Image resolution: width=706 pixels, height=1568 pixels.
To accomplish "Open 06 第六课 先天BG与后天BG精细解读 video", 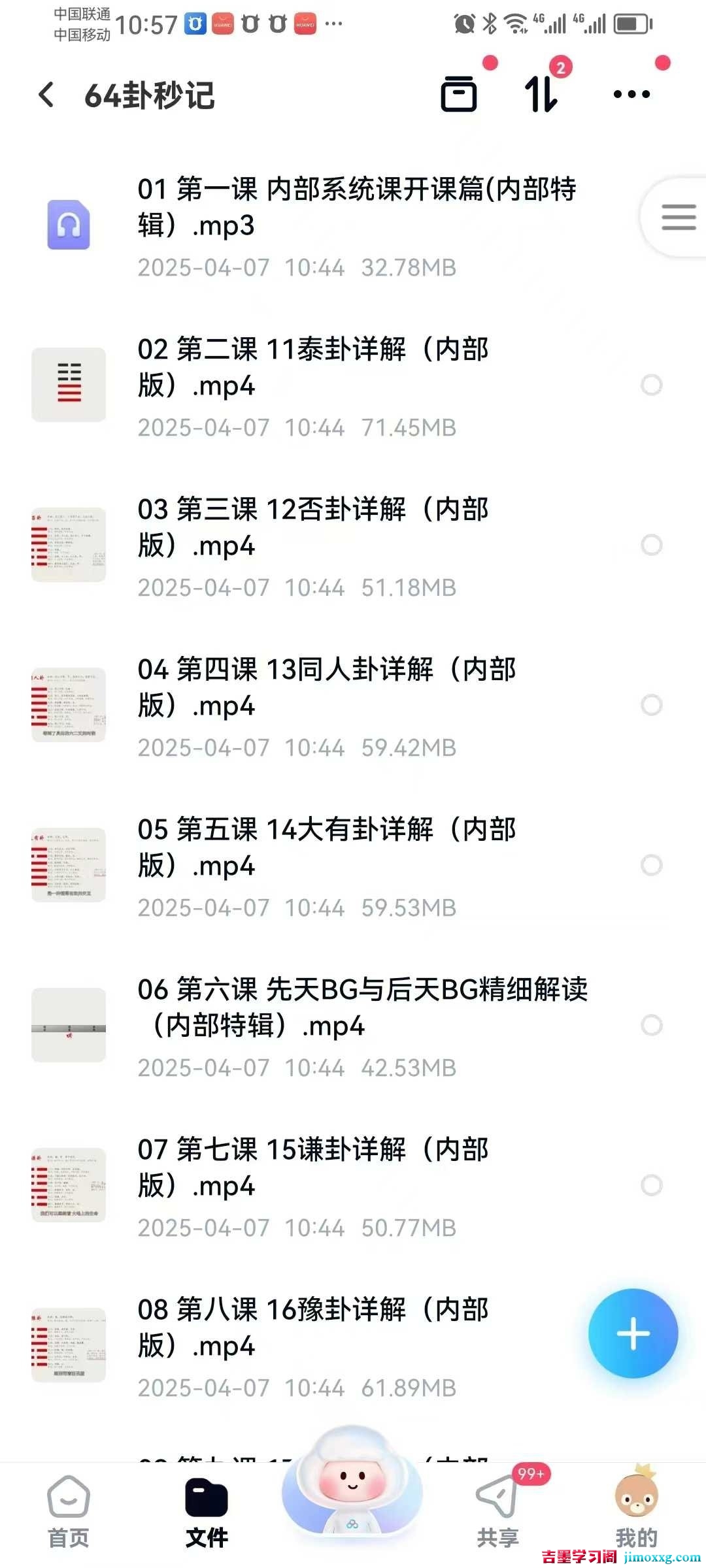I will tap(327, 1026).
